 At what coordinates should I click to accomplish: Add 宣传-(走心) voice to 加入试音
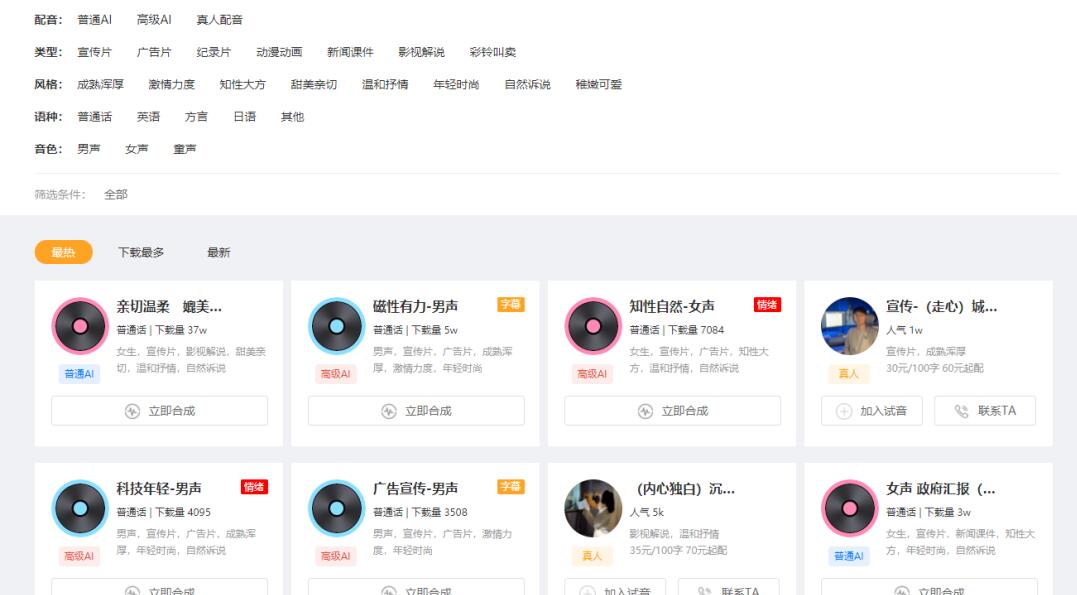pos(872,411)
